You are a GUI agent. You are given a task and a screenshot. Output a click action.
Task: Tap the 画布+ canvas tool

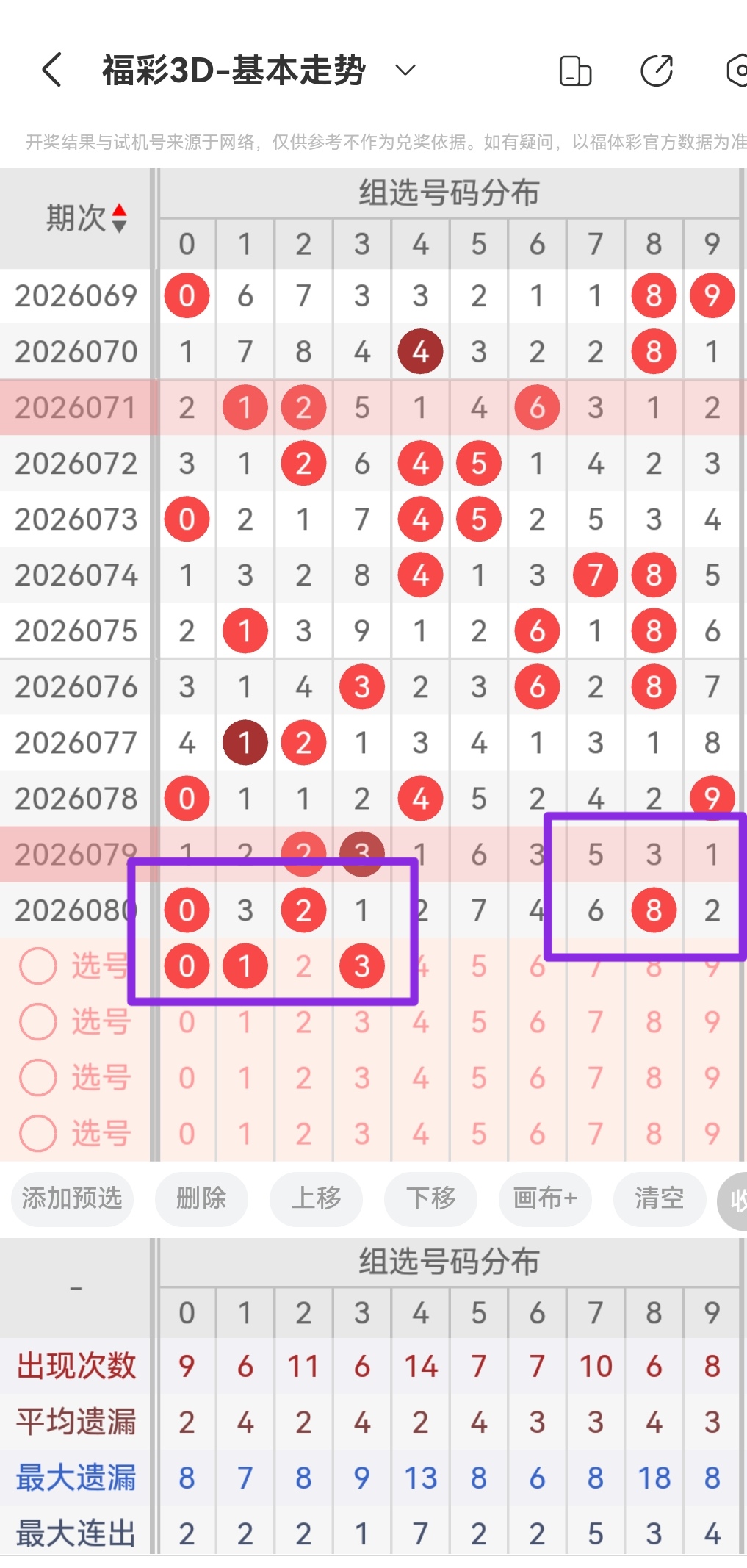coord(544,1199)
